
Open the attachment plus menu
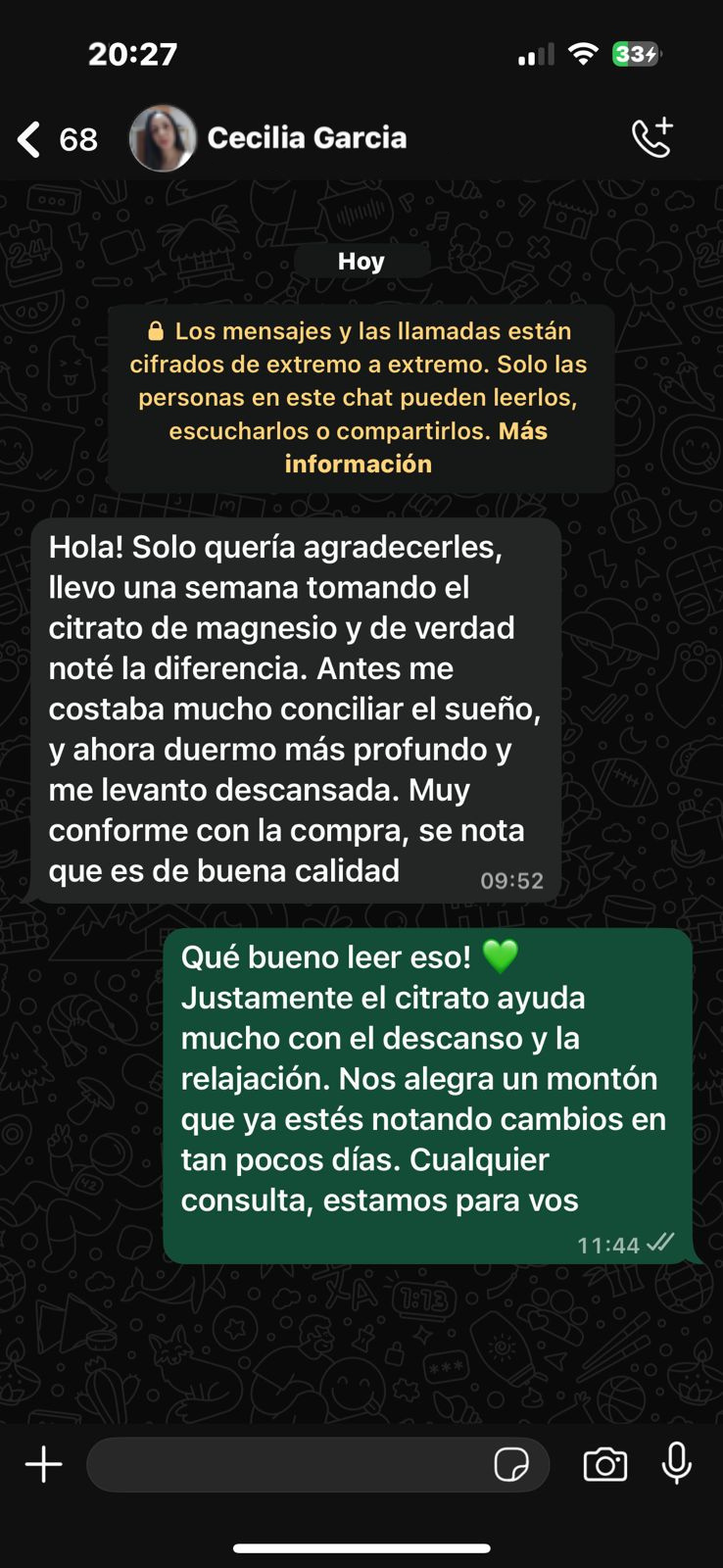(x=44, y=1464)
